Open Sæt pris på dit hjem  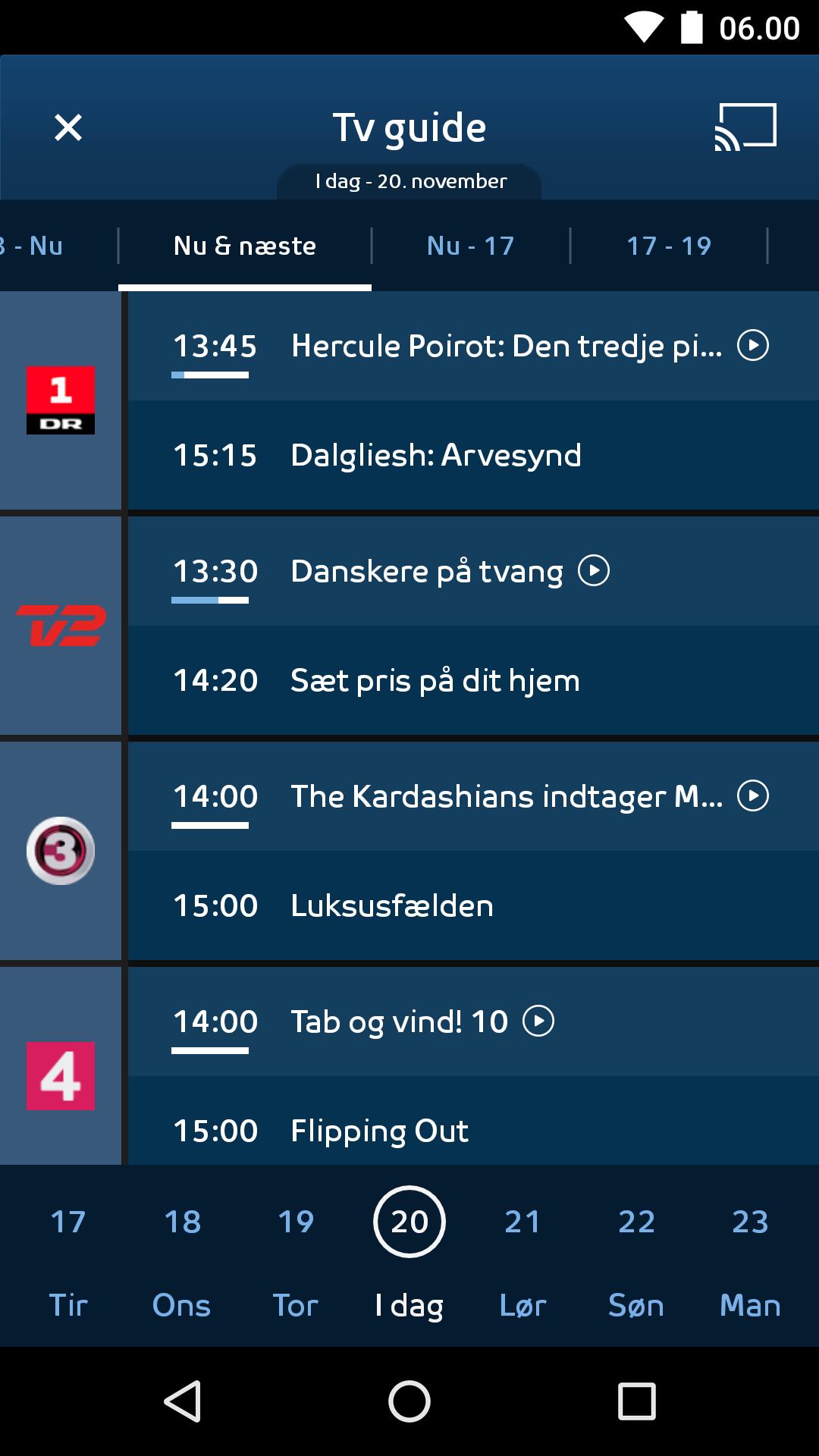tap(435, 680)
